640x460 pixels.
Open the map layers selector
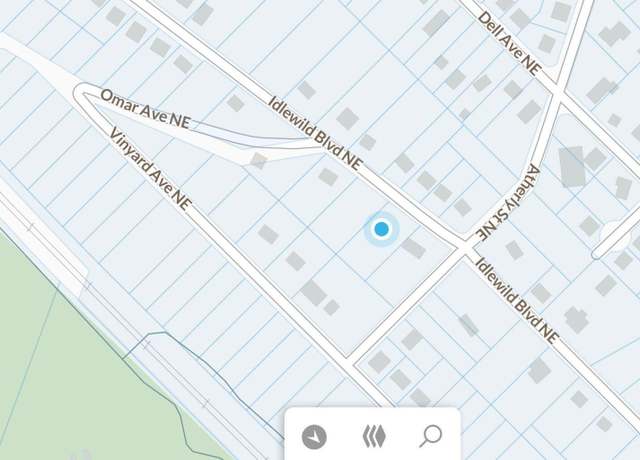pyautogui.click(x=373, y=437)
